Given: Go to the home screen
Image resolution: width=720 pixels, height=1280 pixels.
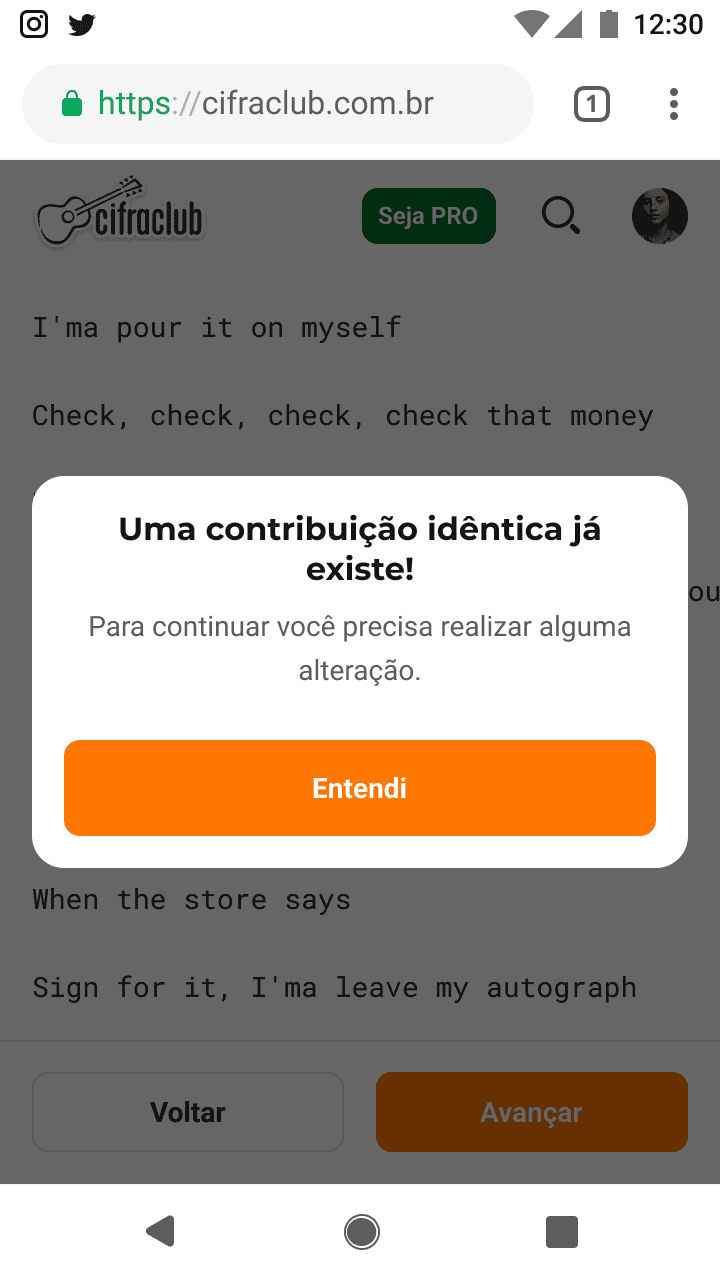Looking at the screenshot, I should [361, 1232].
